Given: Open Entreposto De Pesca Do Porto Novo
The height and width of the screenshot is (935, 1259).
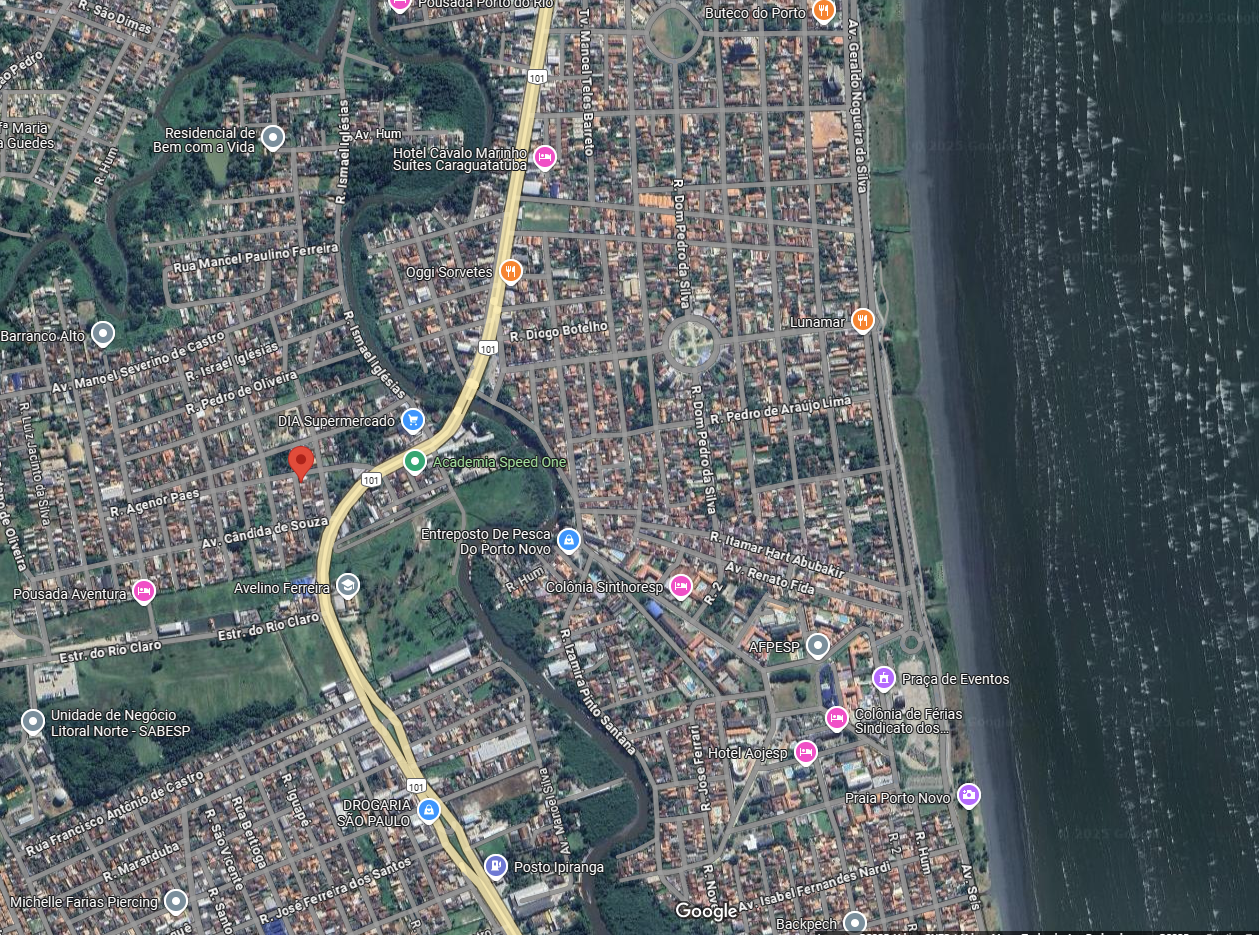Looking at the screenshot, I should (x=568, y=541).
